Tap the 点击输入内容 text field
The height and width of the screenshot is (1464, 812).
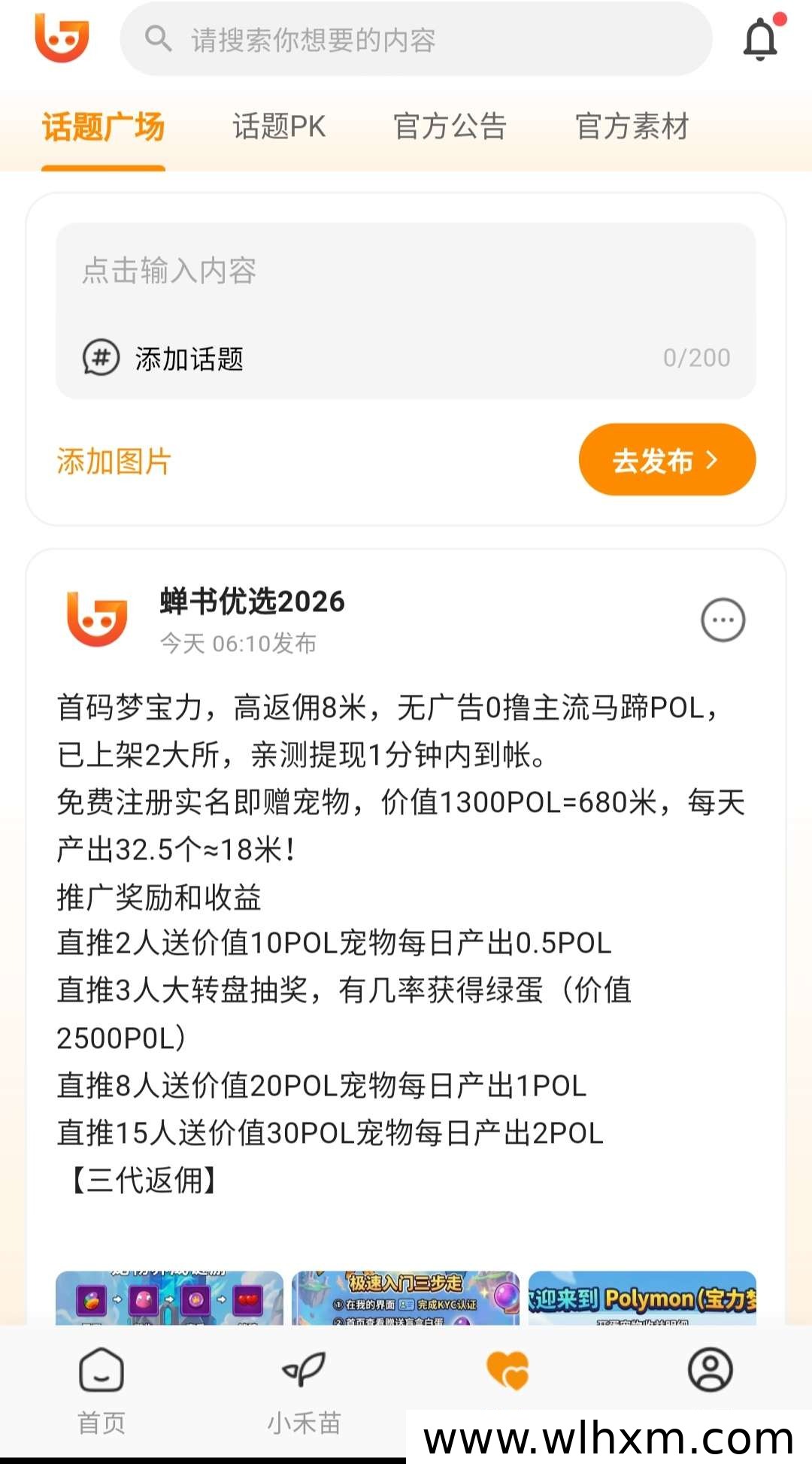406,272
